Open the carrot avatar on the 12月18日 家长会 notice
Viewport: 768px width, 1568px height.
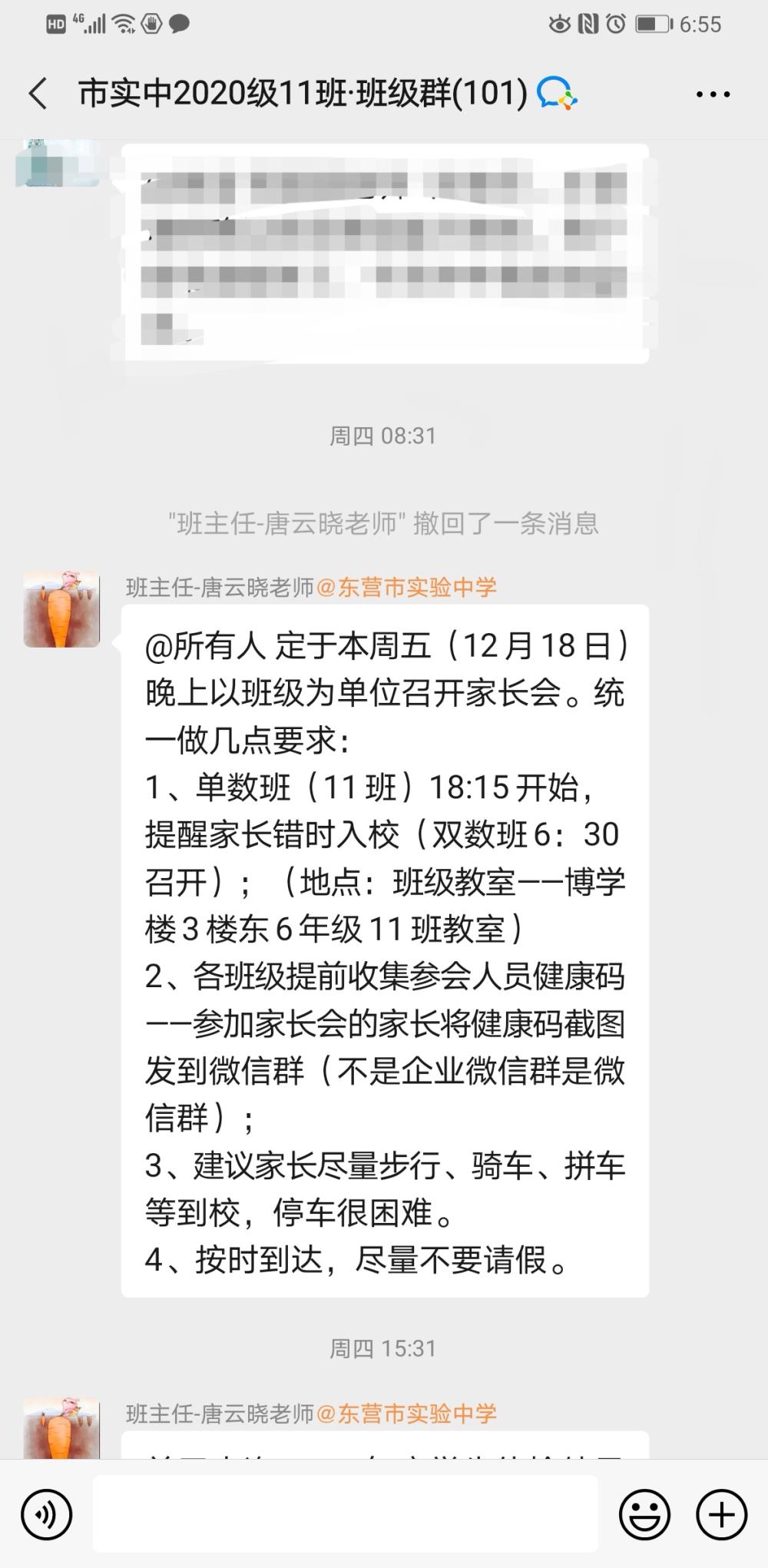[x=61, y=609]
